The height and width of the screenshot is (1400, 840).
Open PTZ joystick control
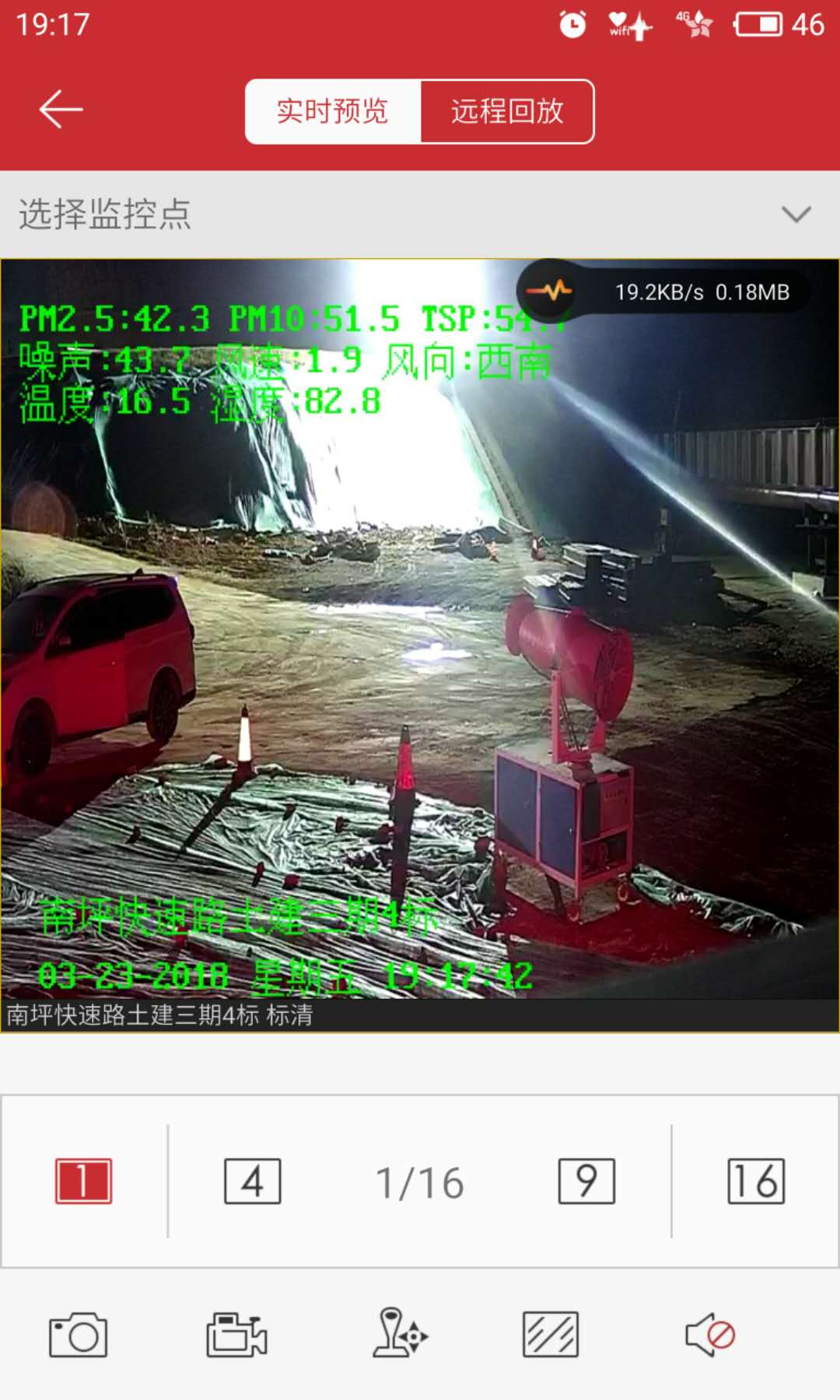pos(398,1333)
